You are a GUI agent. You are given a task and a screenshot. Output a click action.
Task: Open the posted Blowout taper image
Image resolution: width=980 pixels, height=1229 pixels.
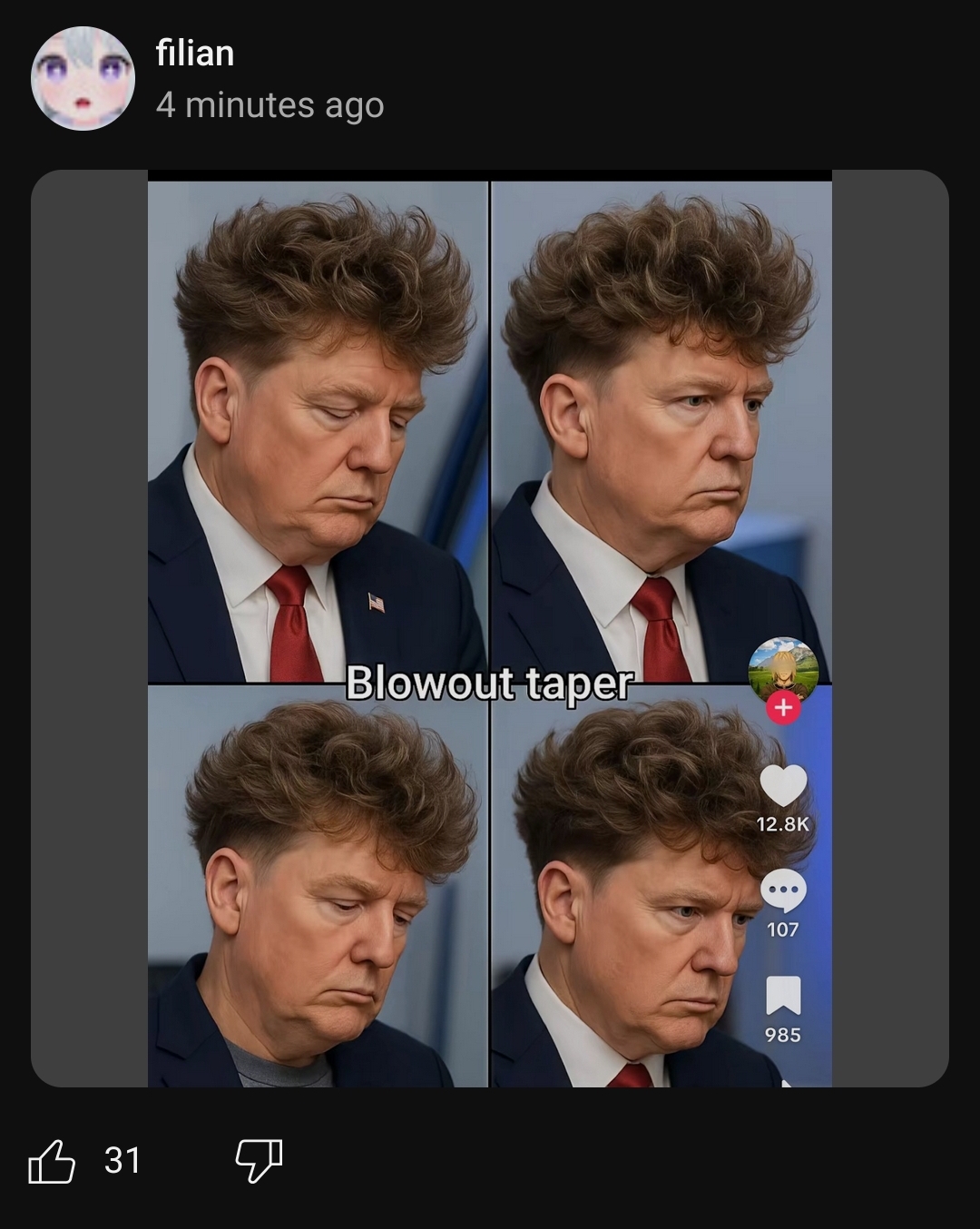coord(490,628)
